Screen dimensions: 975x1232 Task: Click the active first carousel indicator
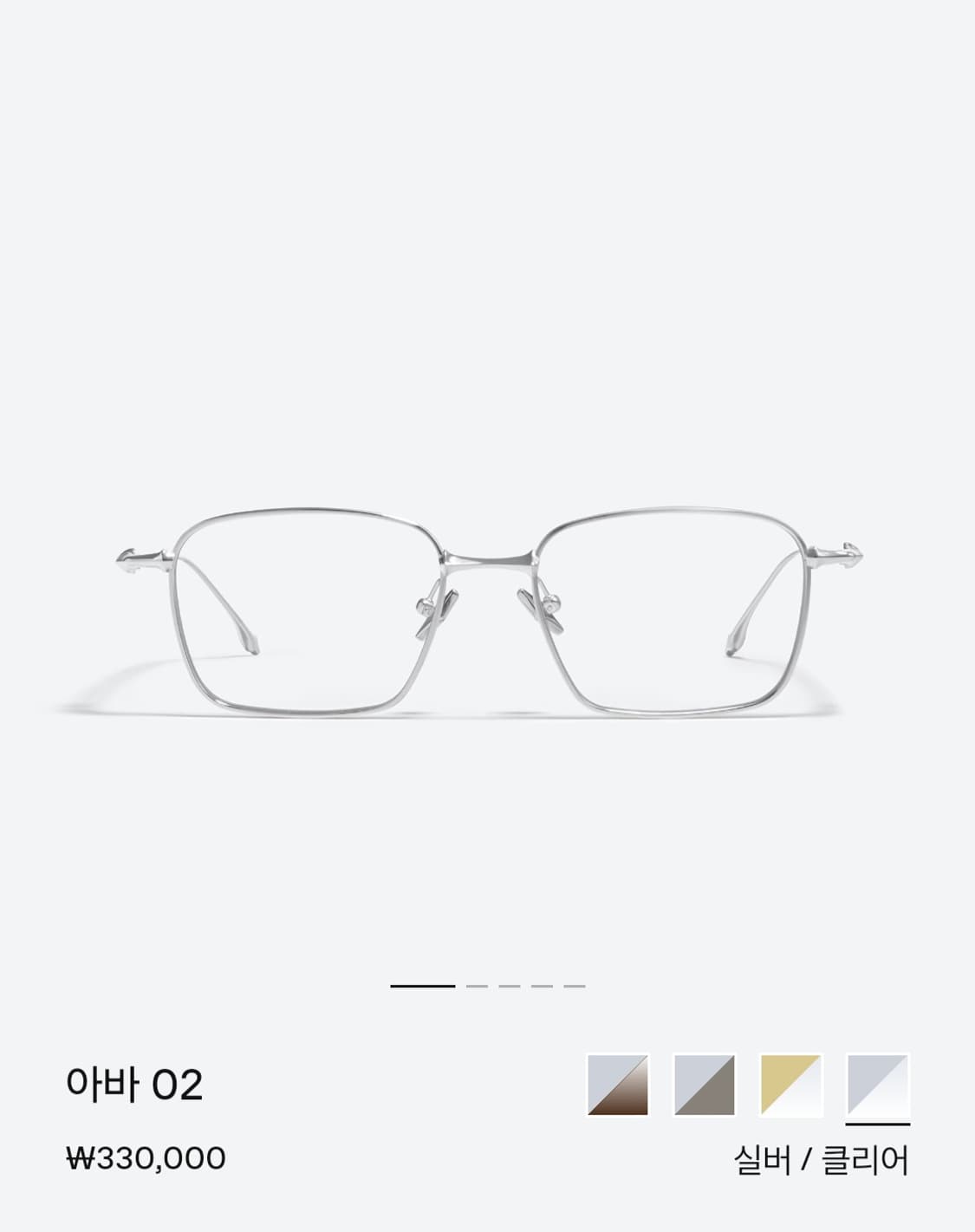click(422, 987)
